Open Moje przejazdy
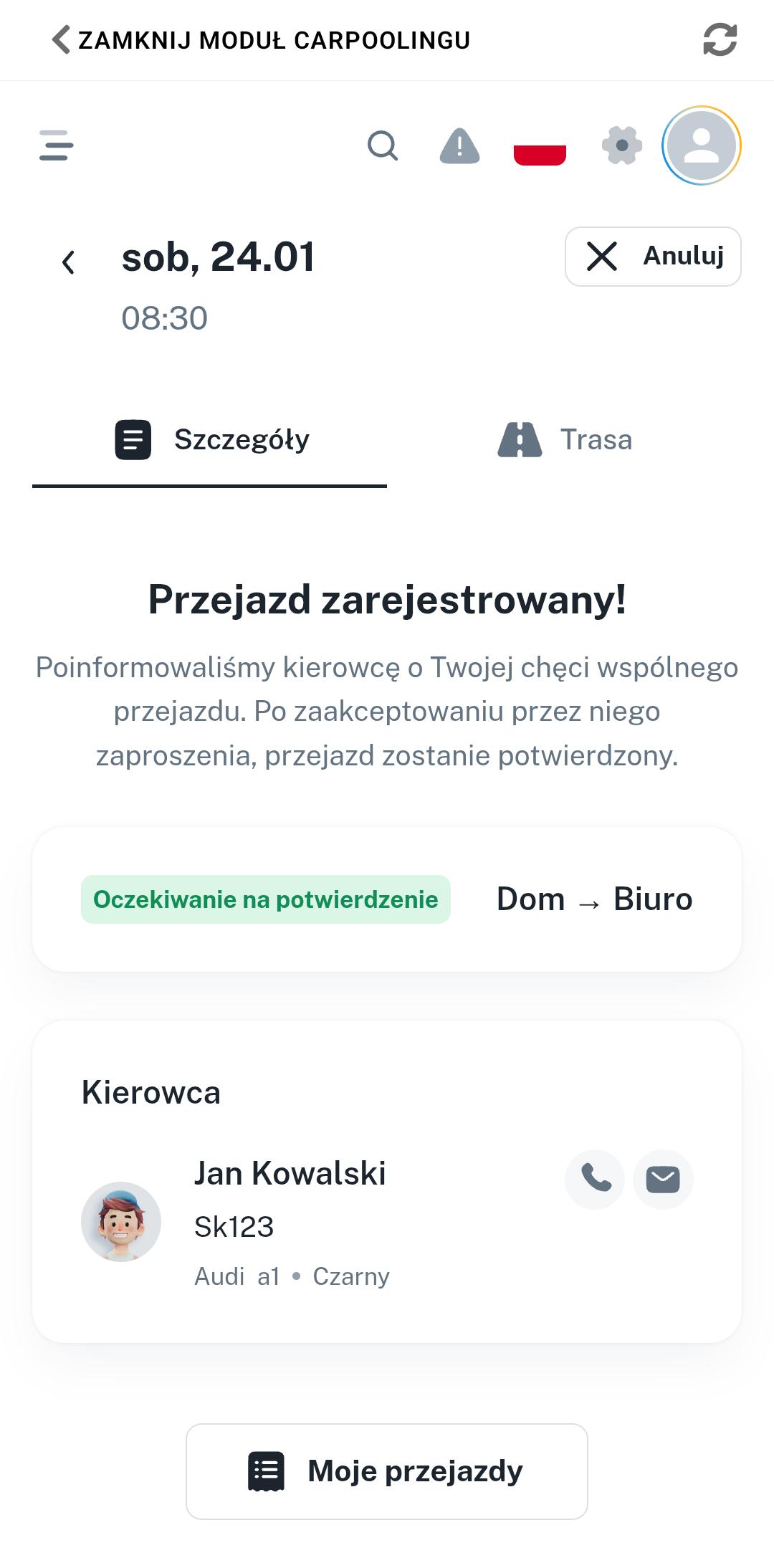 386,1470
